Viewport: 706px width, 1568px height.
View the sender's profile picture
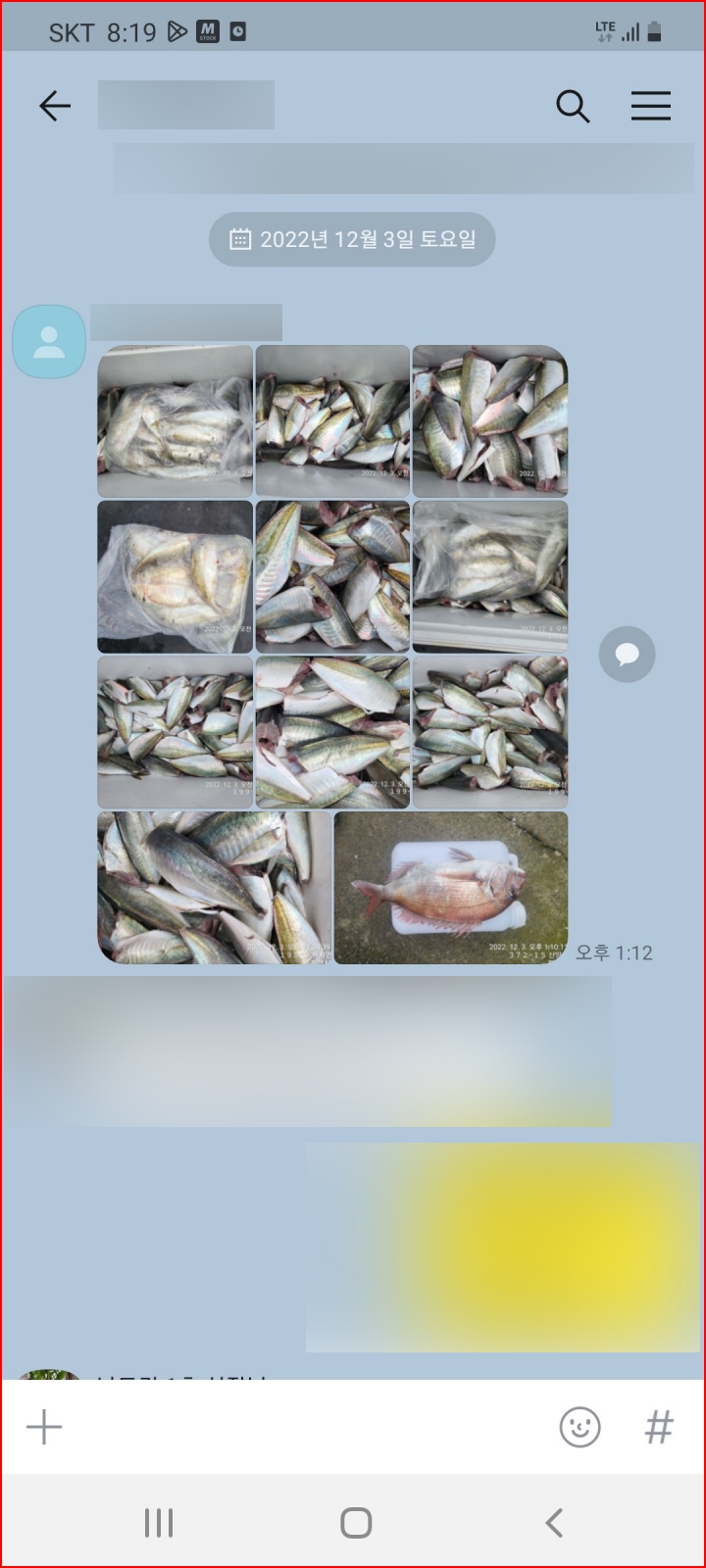[x=48, y=341]
